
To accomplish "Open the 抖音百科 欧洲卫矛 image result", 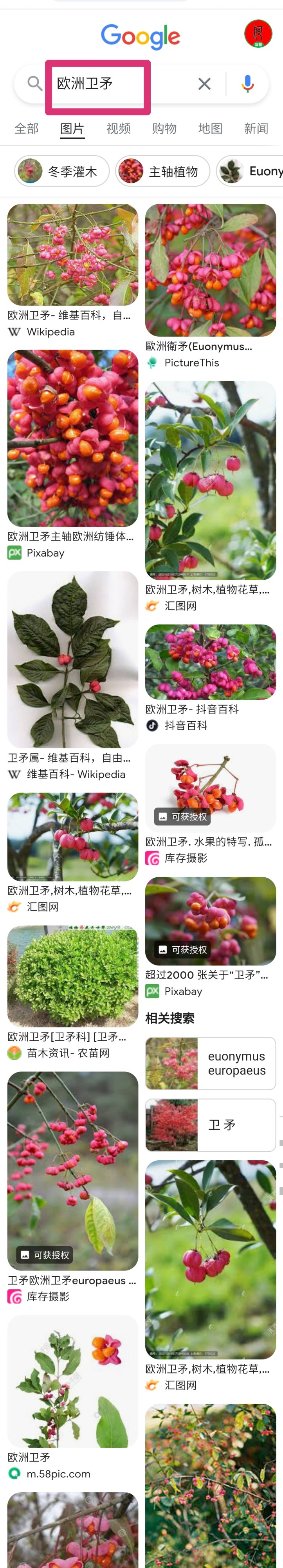I will [210, 662].
